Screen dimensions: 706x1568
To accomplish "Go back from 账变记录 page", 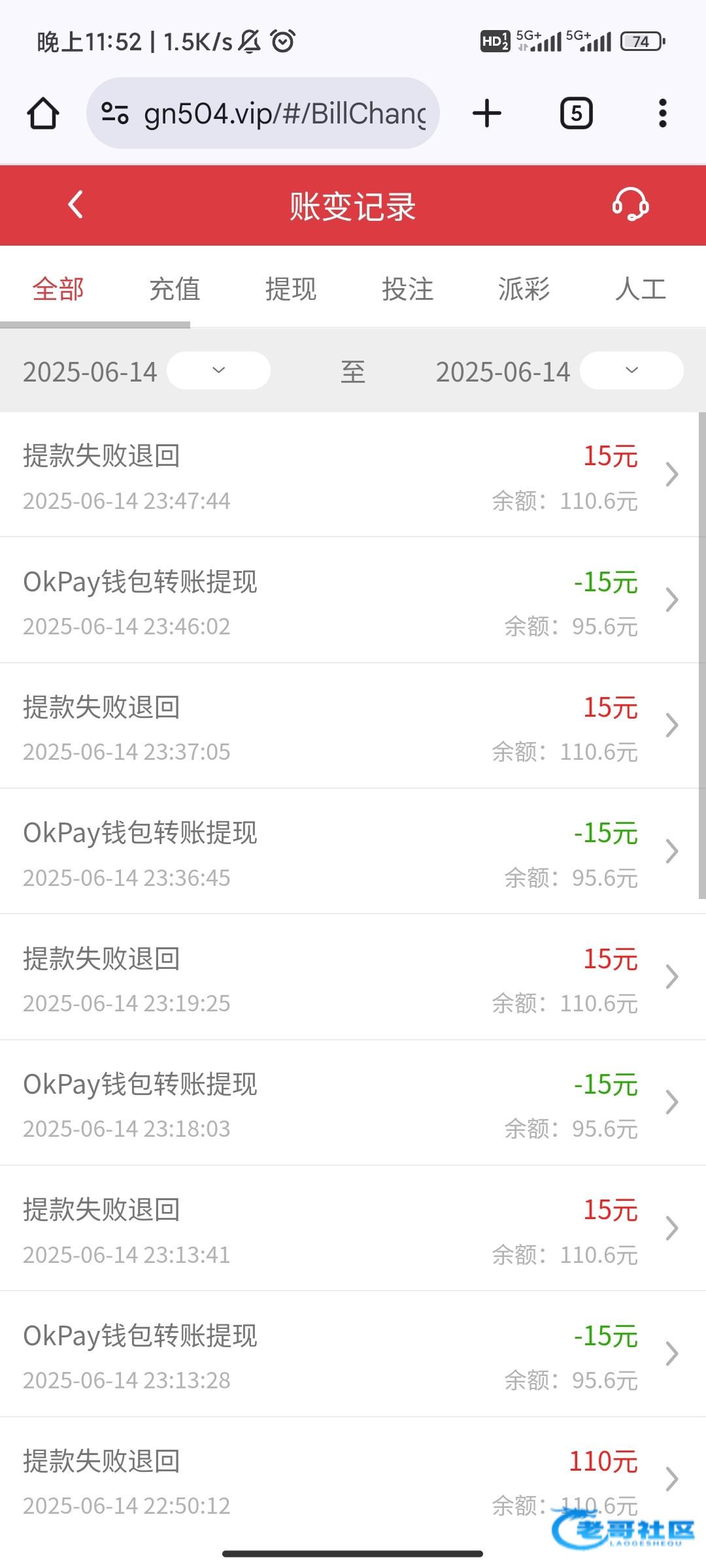I will tap(76, 204).
